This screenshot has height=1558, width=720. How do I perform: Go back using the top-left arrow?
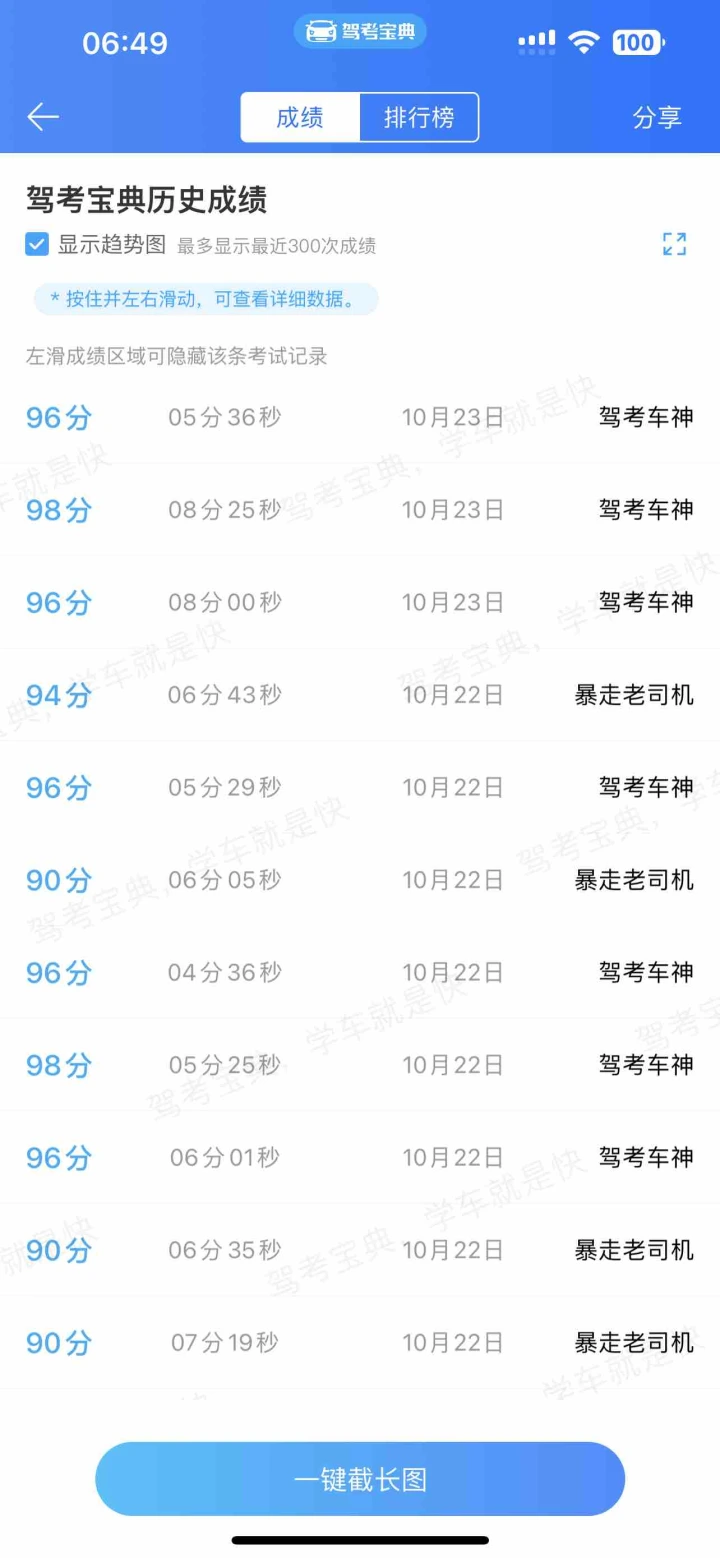[x=43, y=117]
